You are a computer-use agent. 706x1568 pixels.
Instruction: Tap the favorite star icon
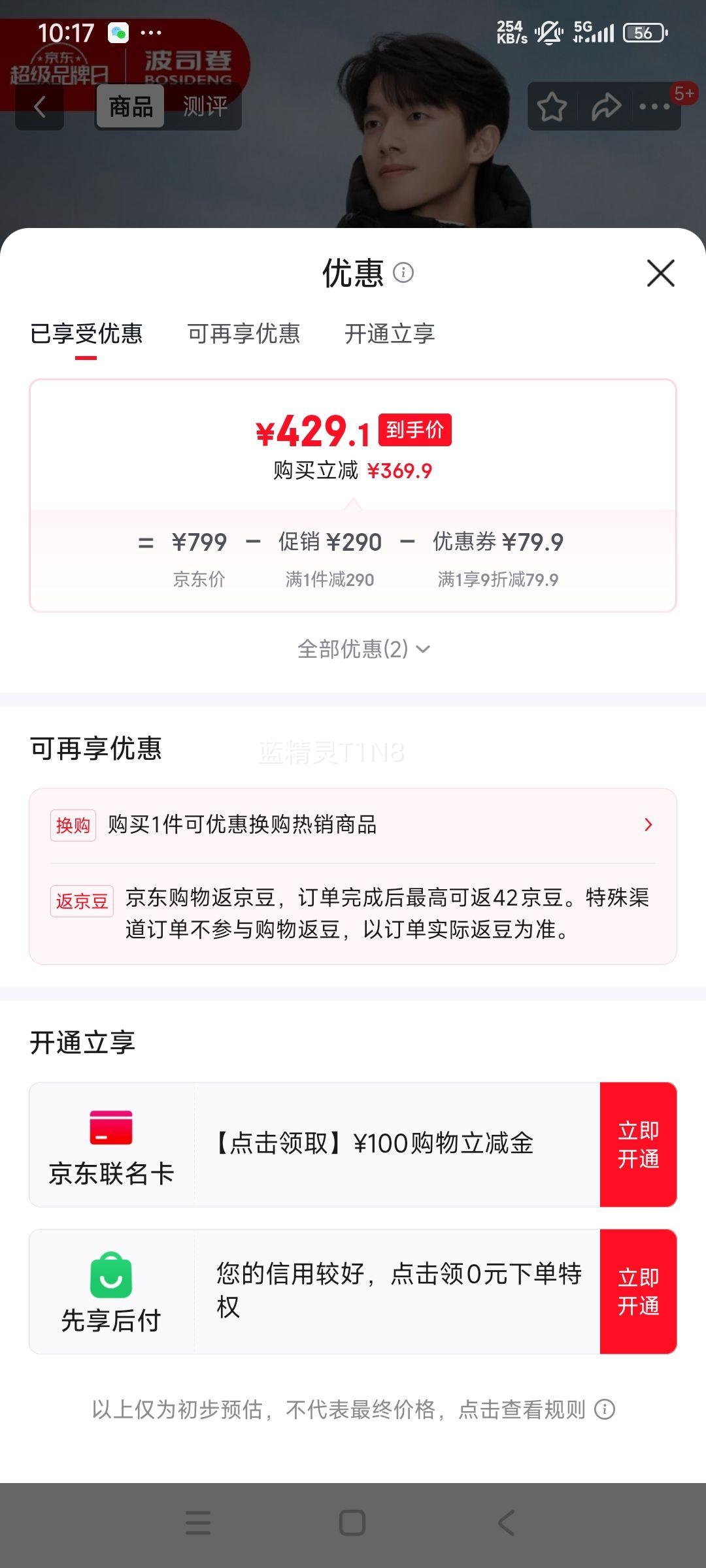coord(552,106)
